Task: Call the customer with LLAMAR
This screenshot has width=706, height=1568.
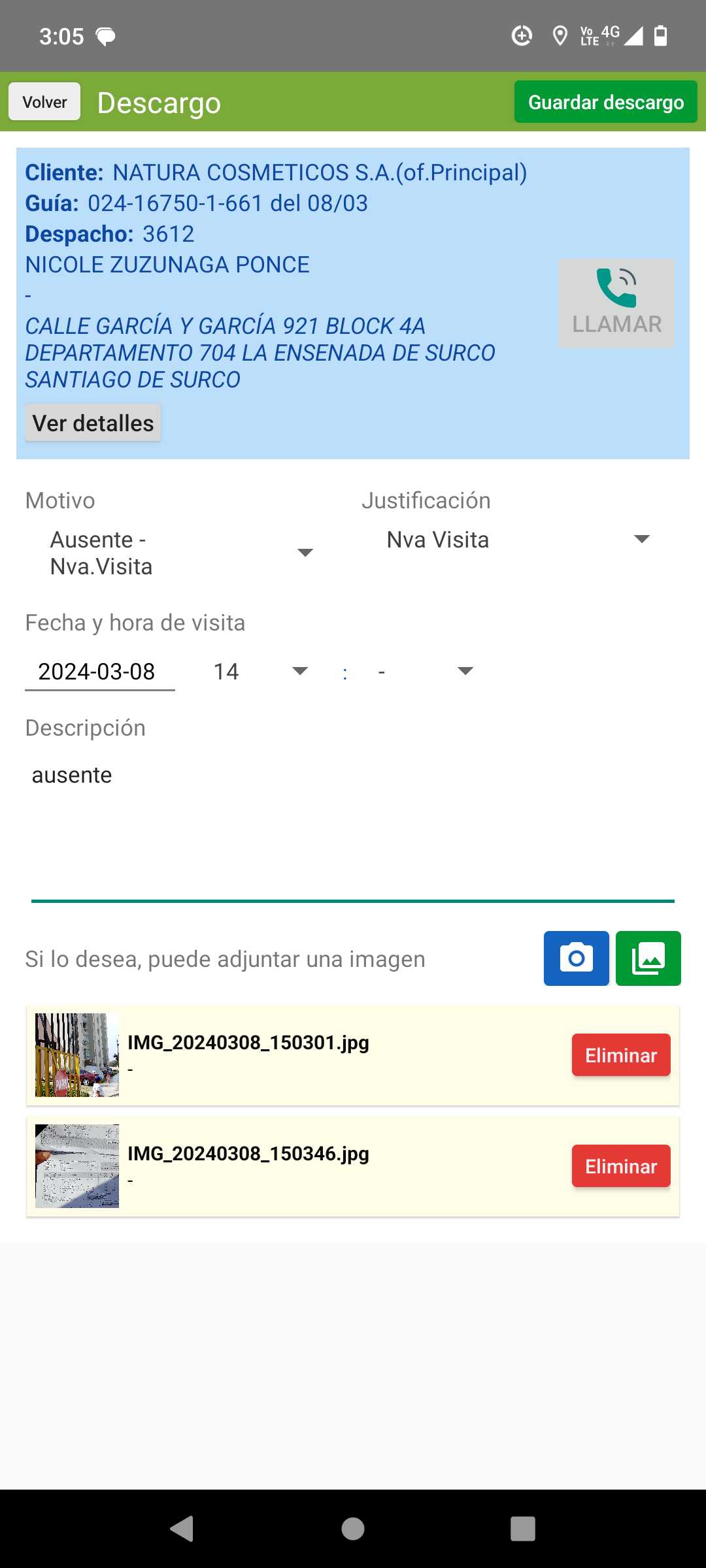Action: pos(616,302)
